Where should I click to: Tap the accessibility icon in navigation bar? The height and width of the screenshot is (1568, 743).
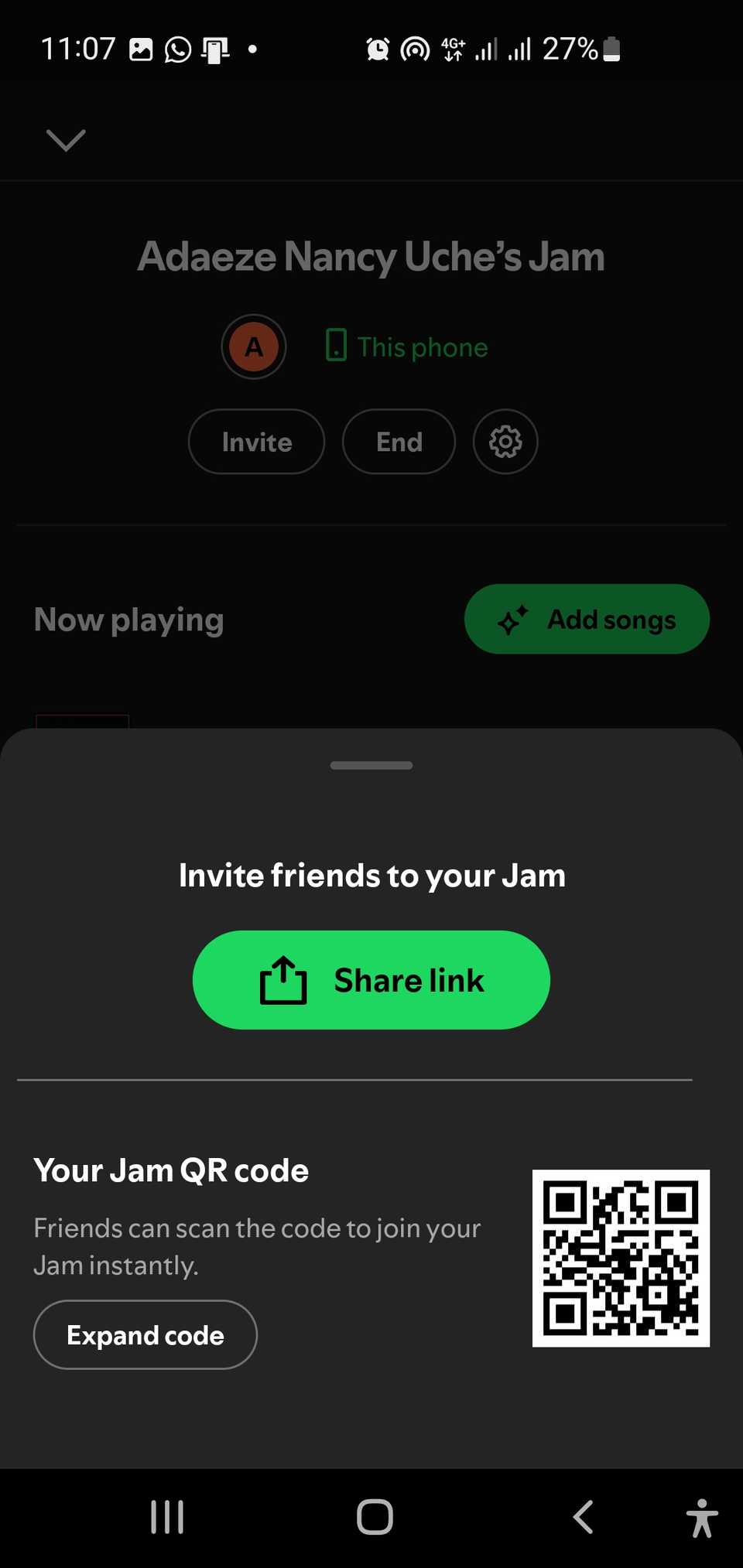pyautogui.click(x=703, y=1516)
